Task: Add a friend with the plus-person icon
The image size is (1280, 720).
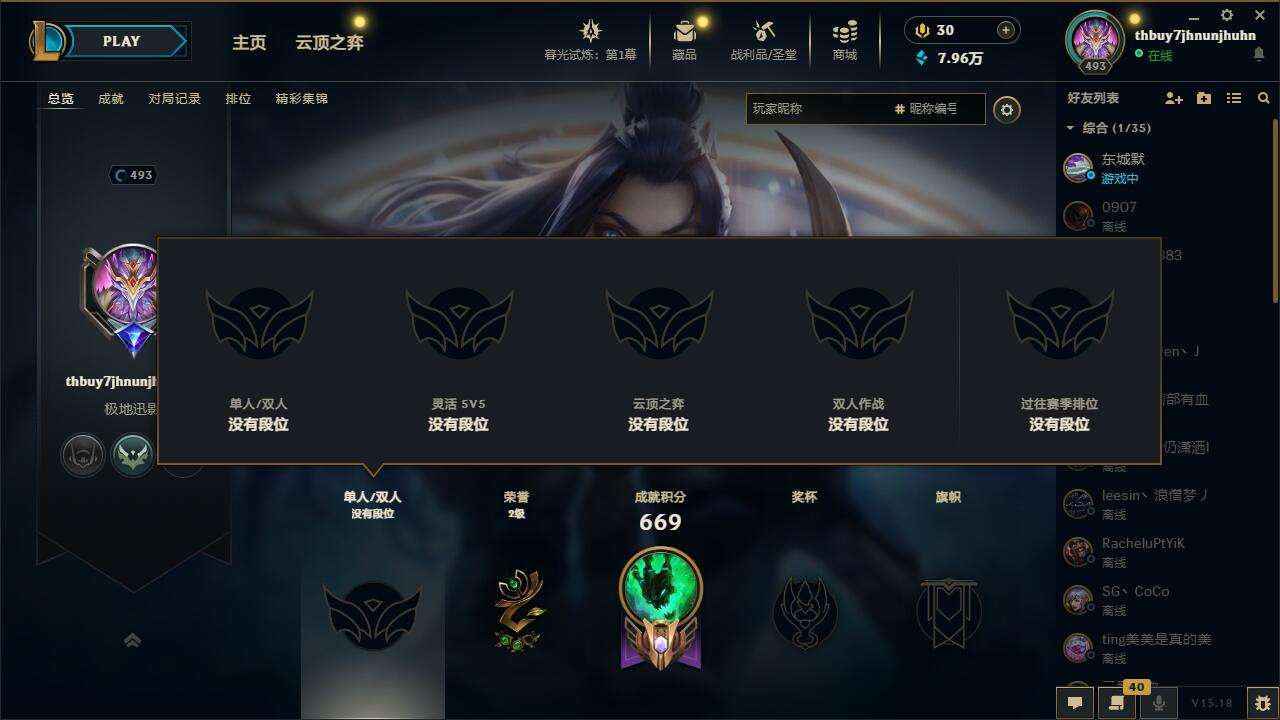Action: pos(1174,98)
